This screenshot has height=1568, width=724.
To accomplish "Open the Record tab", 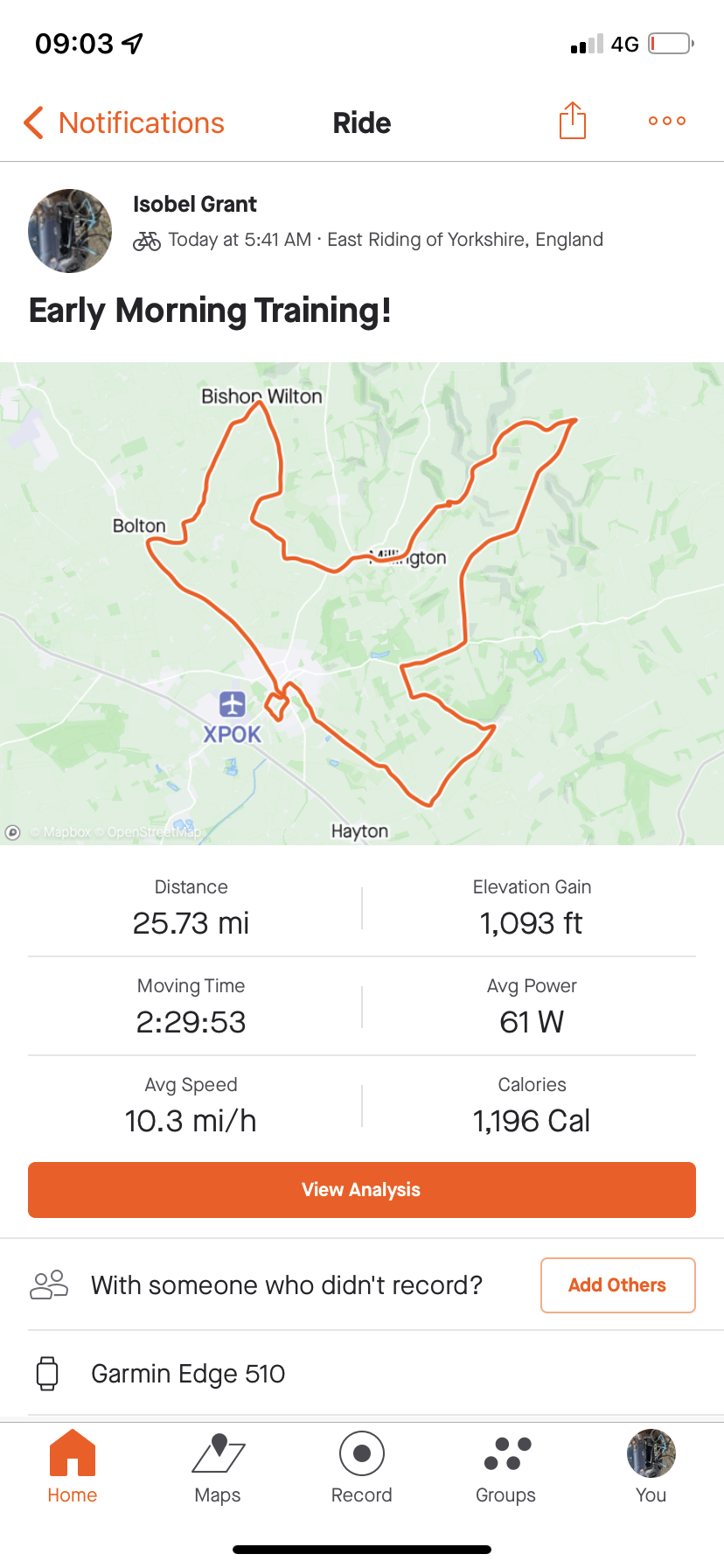I will (x=362, y=1467).
